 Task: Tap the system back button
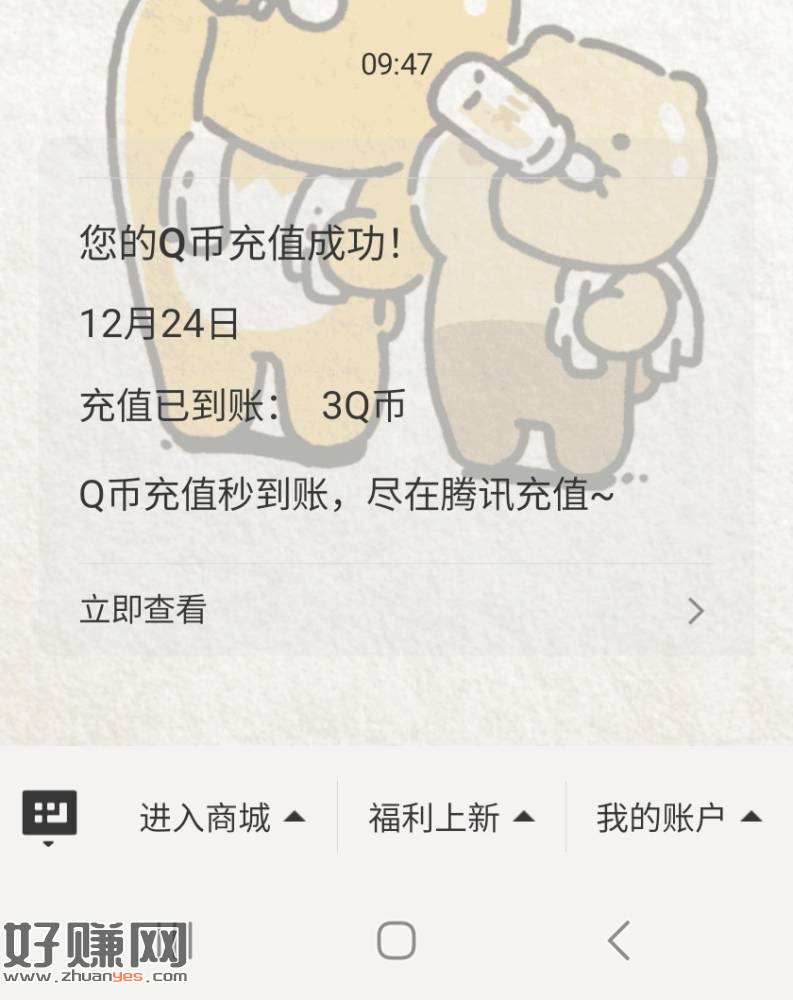(x=619, y=941)
